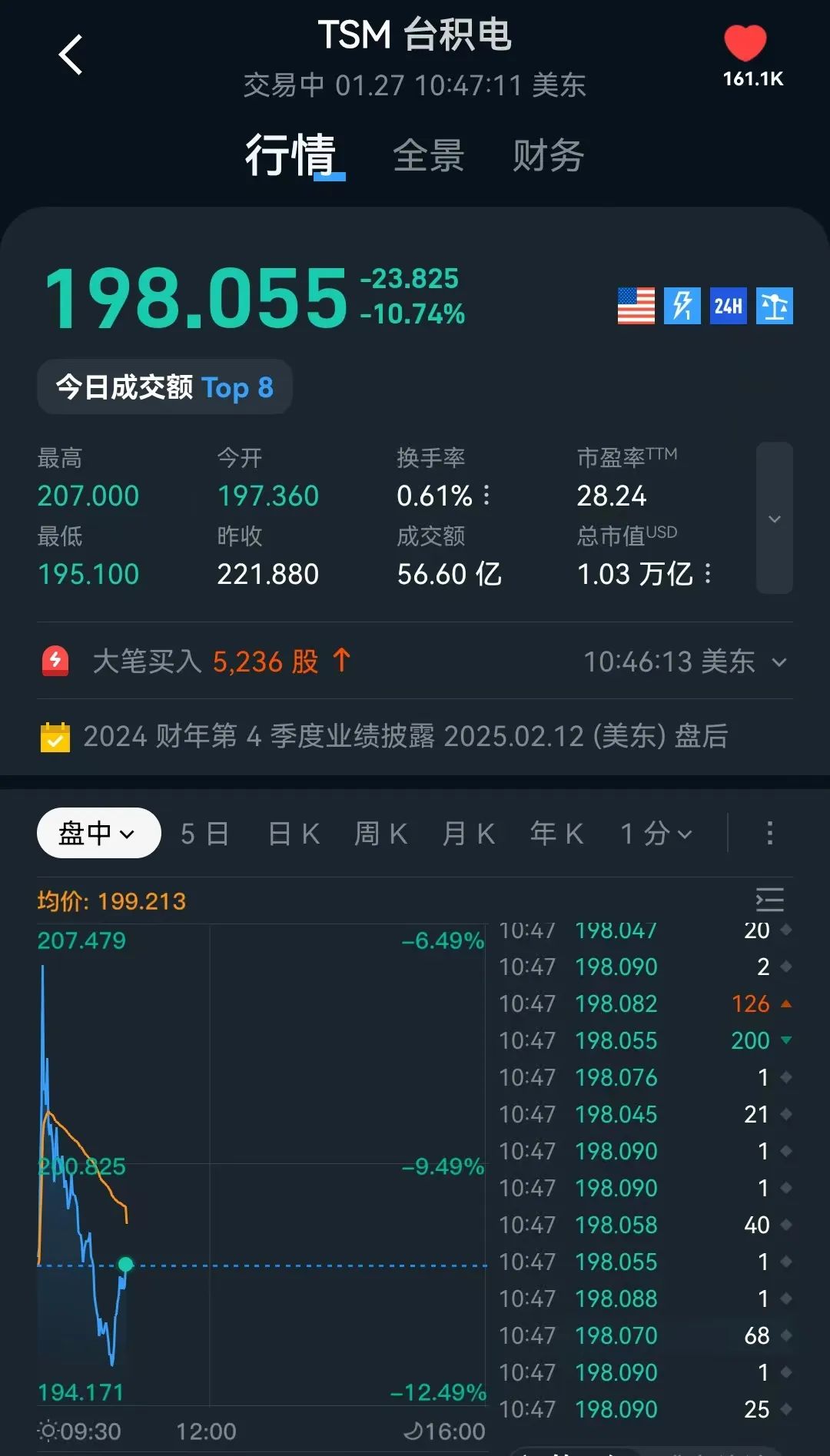Select the 5日 chart period

point(205,833)
